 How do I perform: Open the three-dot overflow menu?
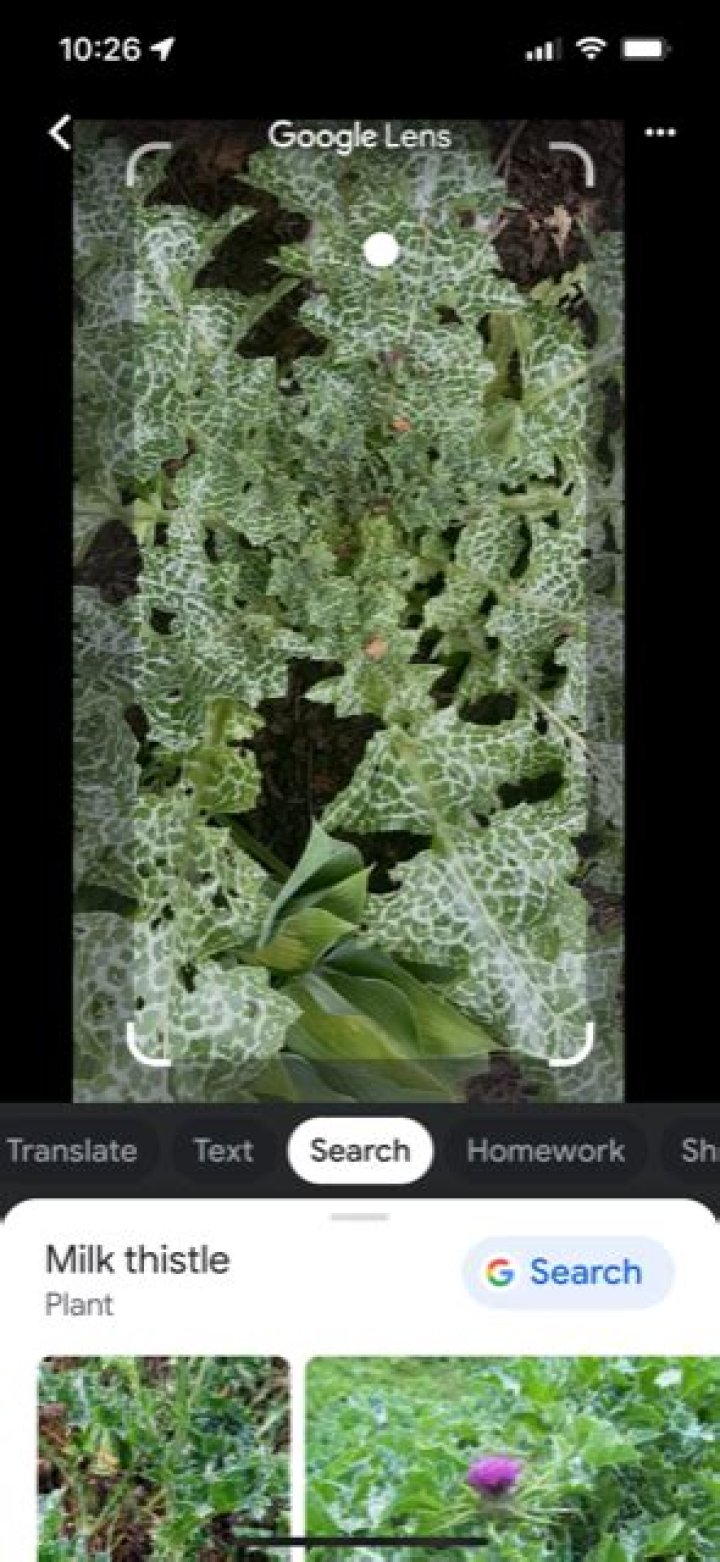pos(660,132)
